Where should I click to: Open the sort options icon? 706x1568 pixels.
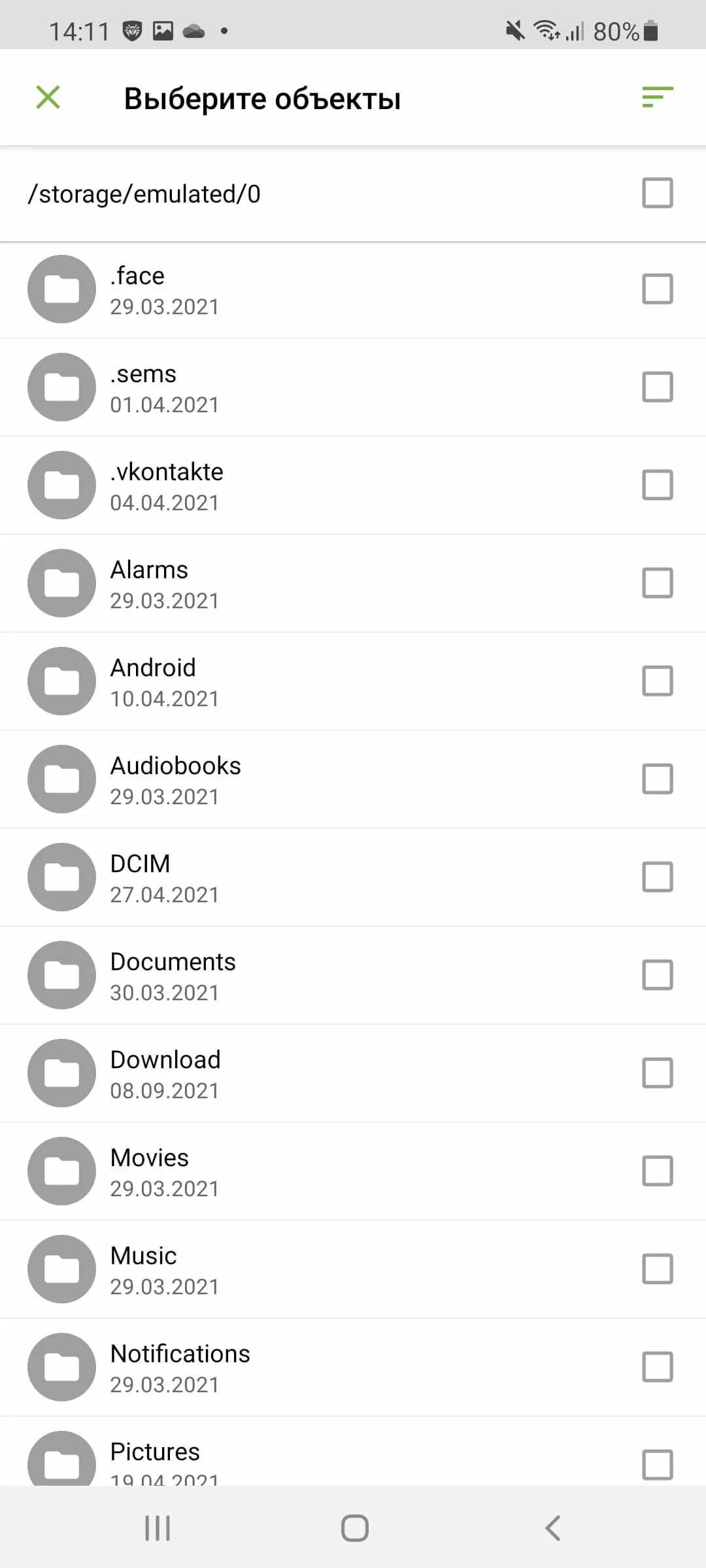point(657,97)
